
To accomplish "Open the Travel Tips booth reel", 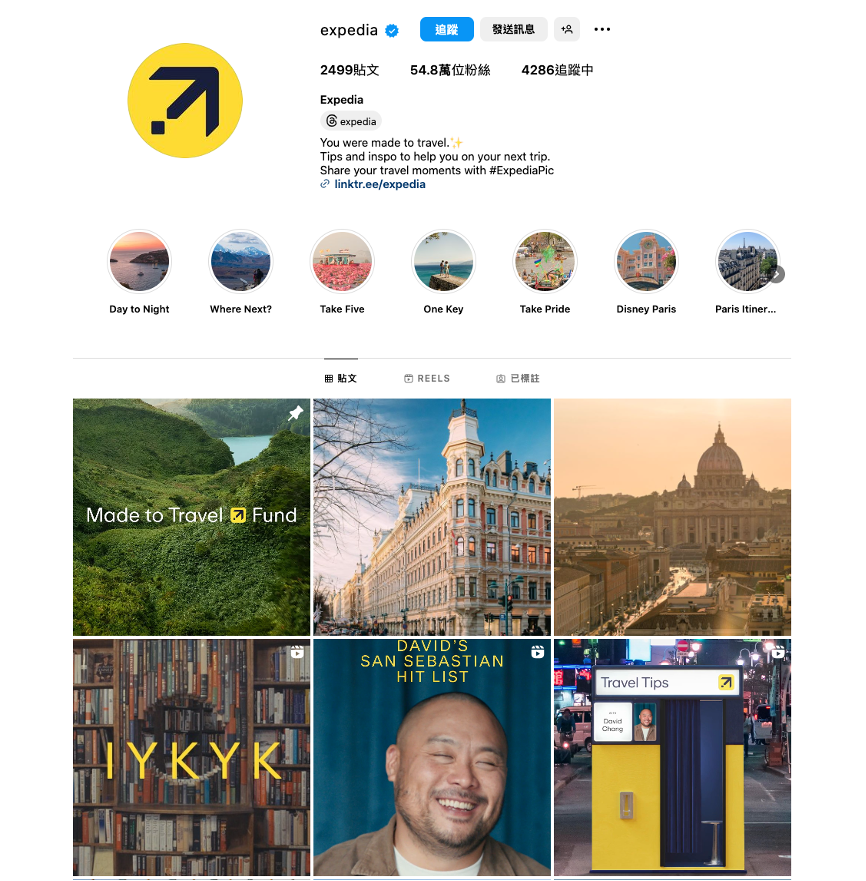I will [x=672, y=757].
